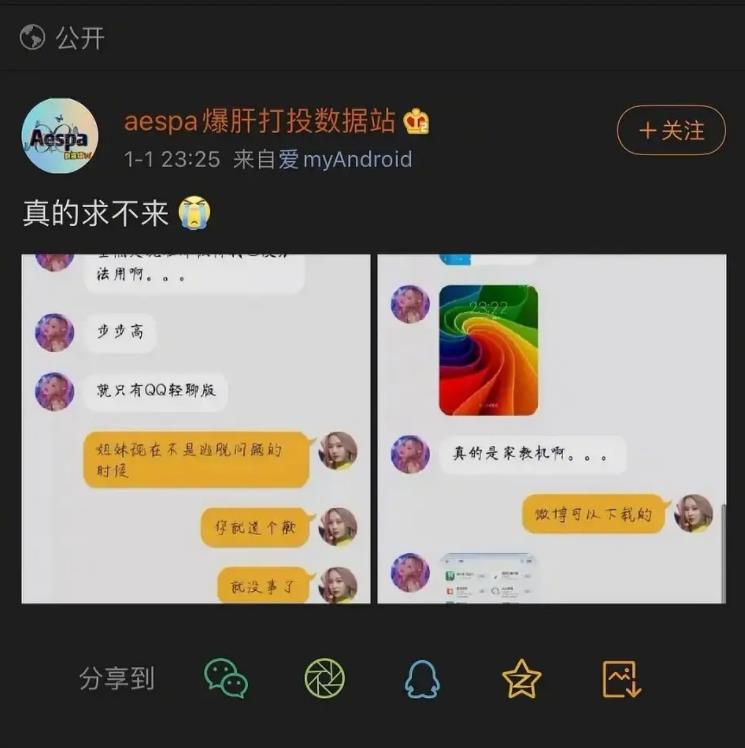Share the post to Qzone star icon
The width and height of the screenshot is (745, 748).
tap(521, 679)
